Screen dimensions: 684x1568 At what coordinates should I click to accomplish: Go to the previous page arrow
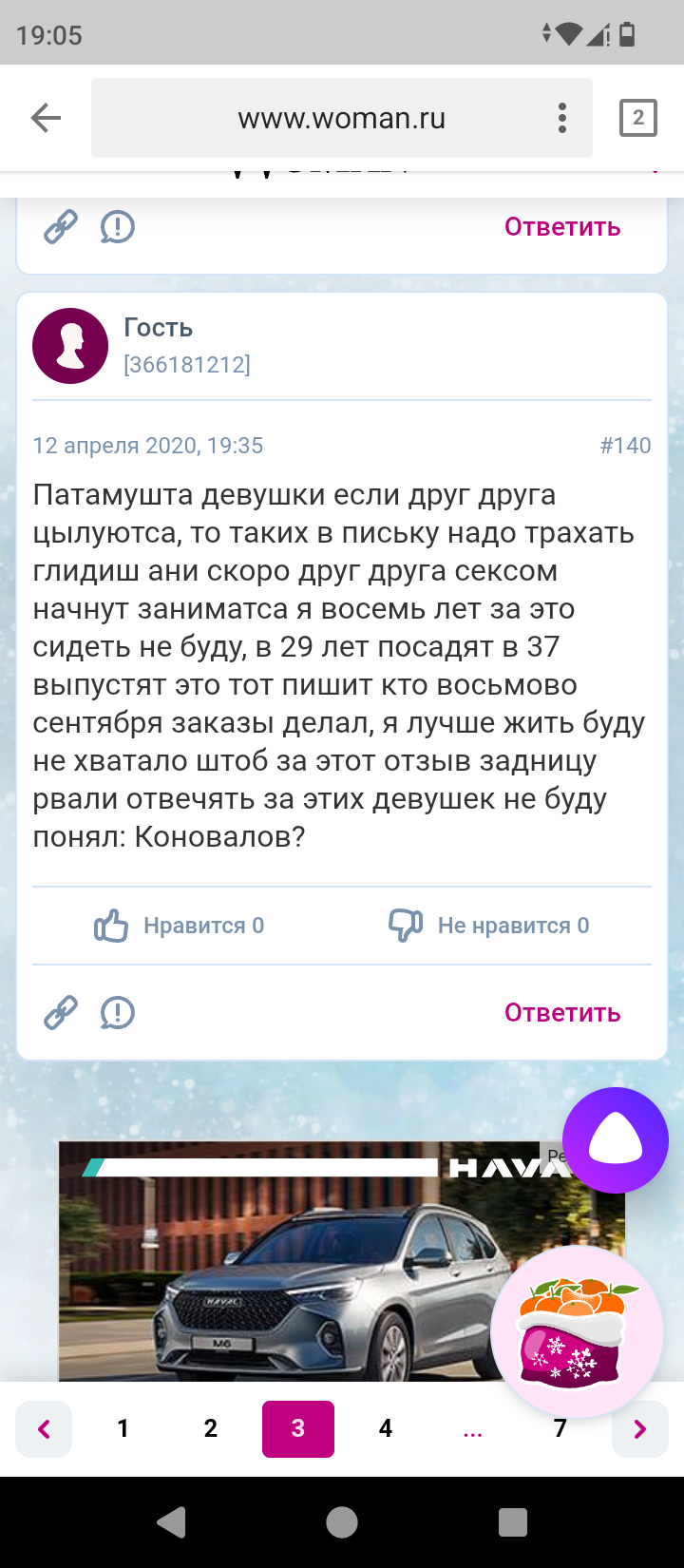[x=44, y=1428]
